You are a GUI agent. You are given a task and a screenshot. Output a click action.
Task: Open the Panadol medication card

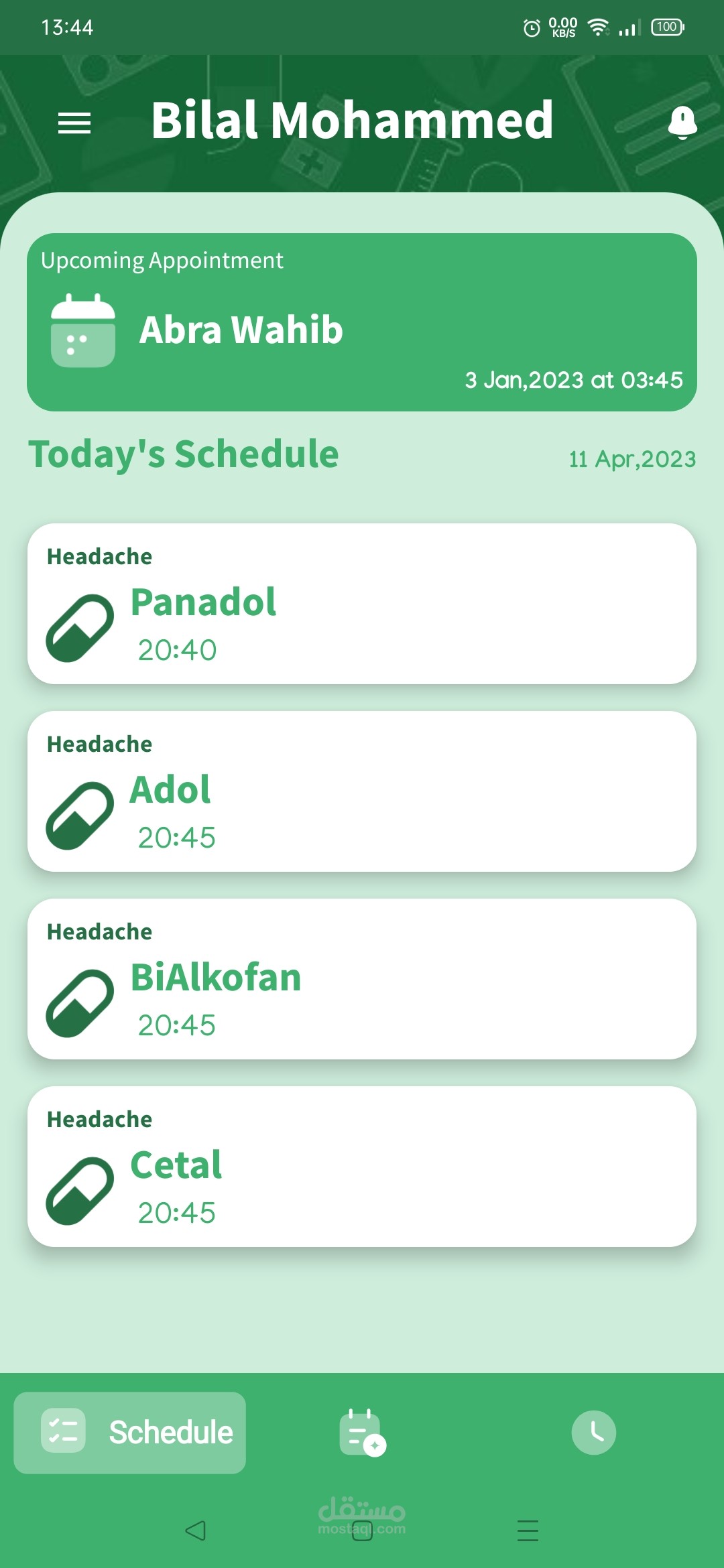(x=362, y=604)
